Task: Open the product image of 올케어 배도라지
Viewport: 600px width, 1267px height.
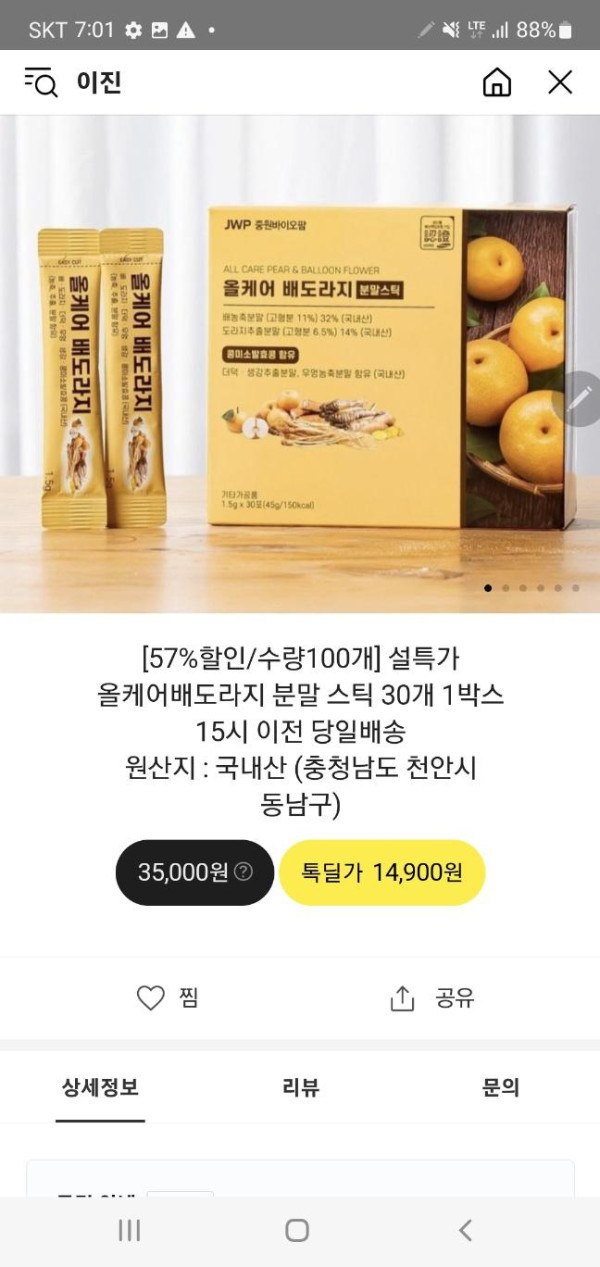Action: pos(300,364)
